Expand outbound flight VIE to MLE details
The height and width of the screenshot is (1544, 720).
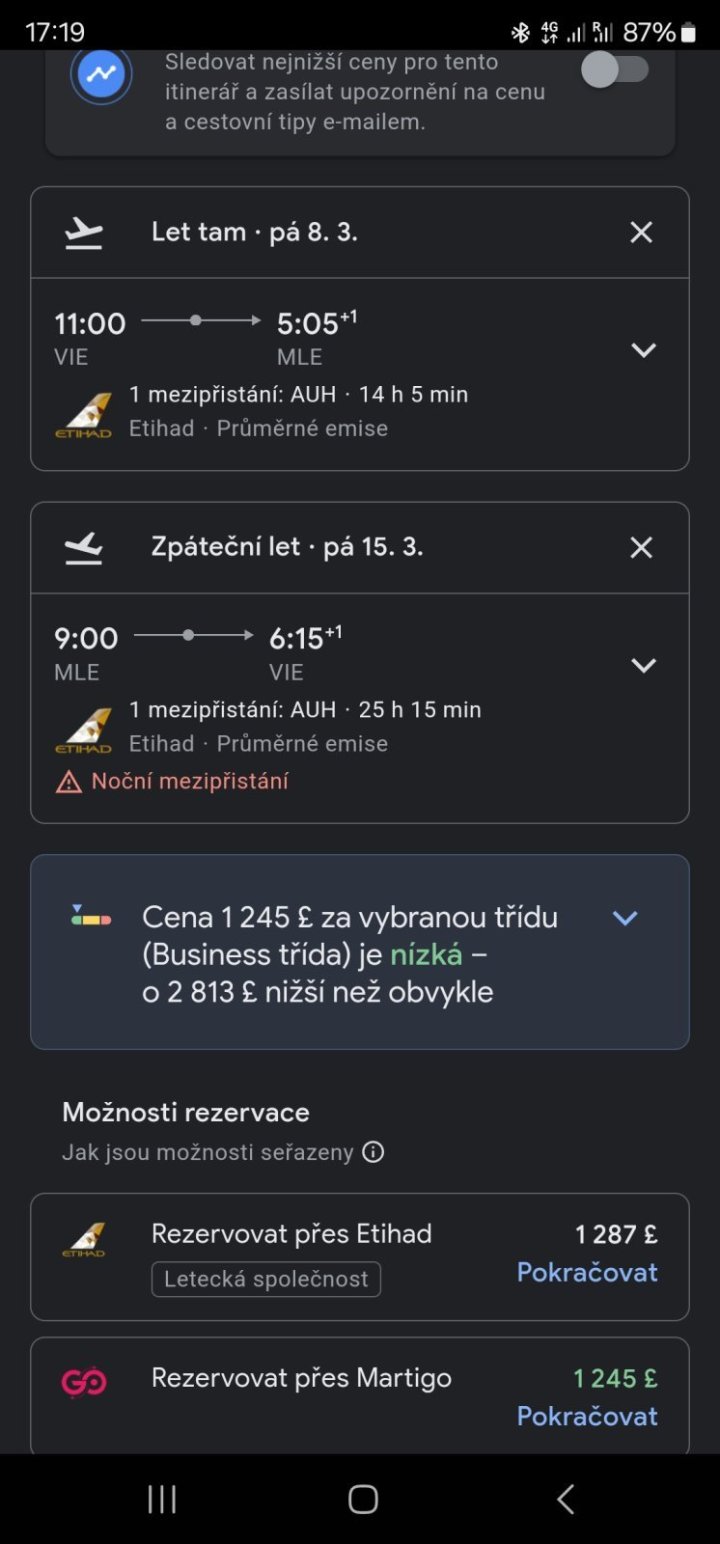(643, 350)
